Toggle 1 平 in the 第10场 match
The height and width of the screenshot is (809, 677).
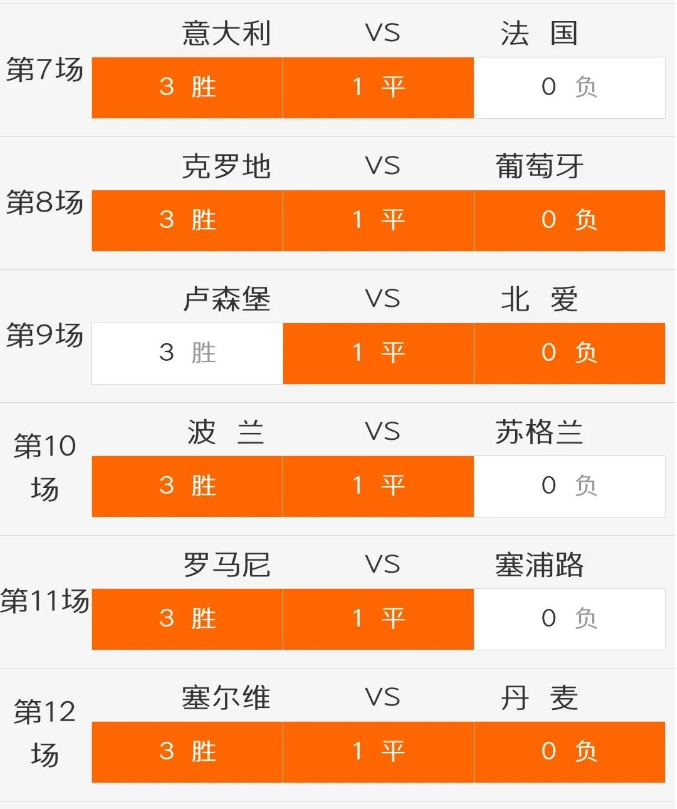coord(378,486)
